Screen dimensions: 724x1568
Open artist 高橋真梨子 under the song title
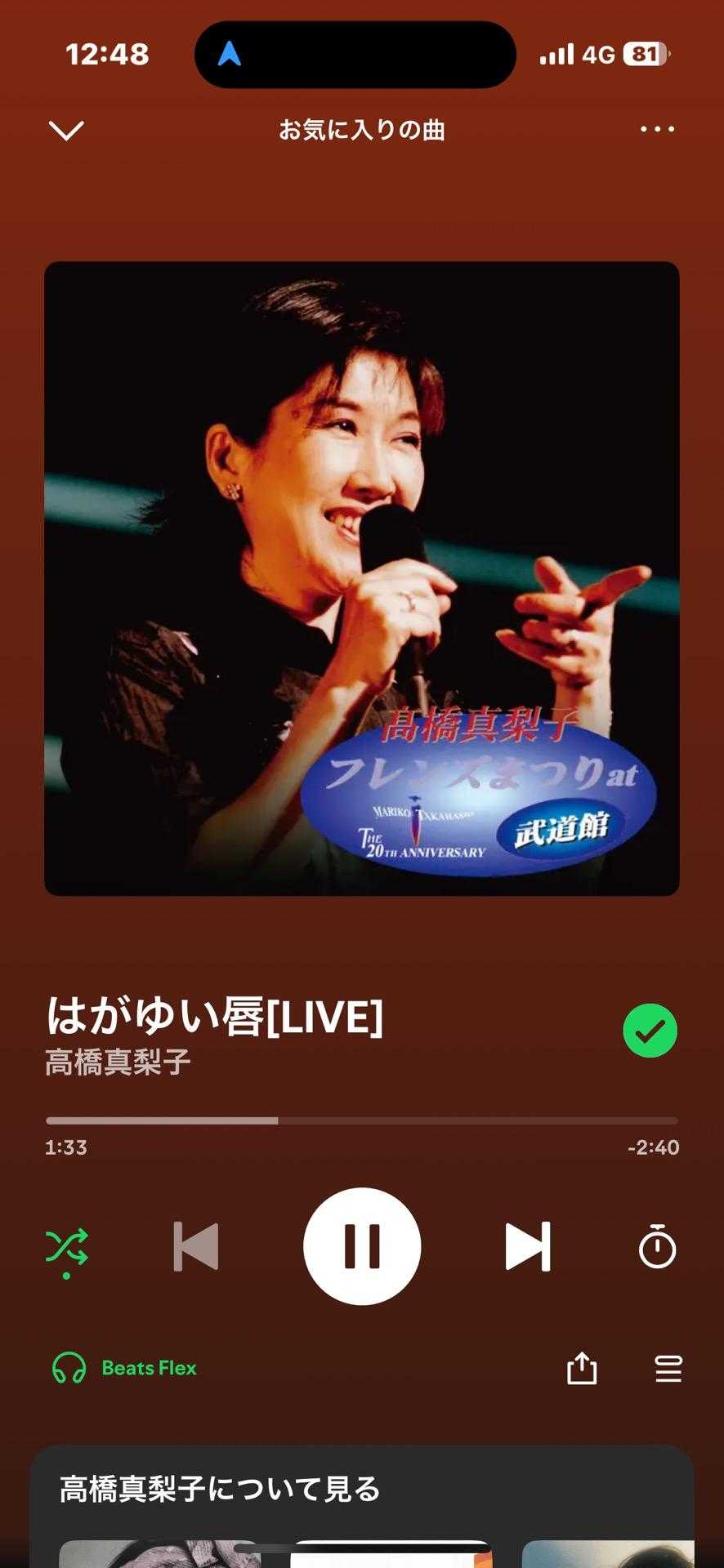[118, 1062]
